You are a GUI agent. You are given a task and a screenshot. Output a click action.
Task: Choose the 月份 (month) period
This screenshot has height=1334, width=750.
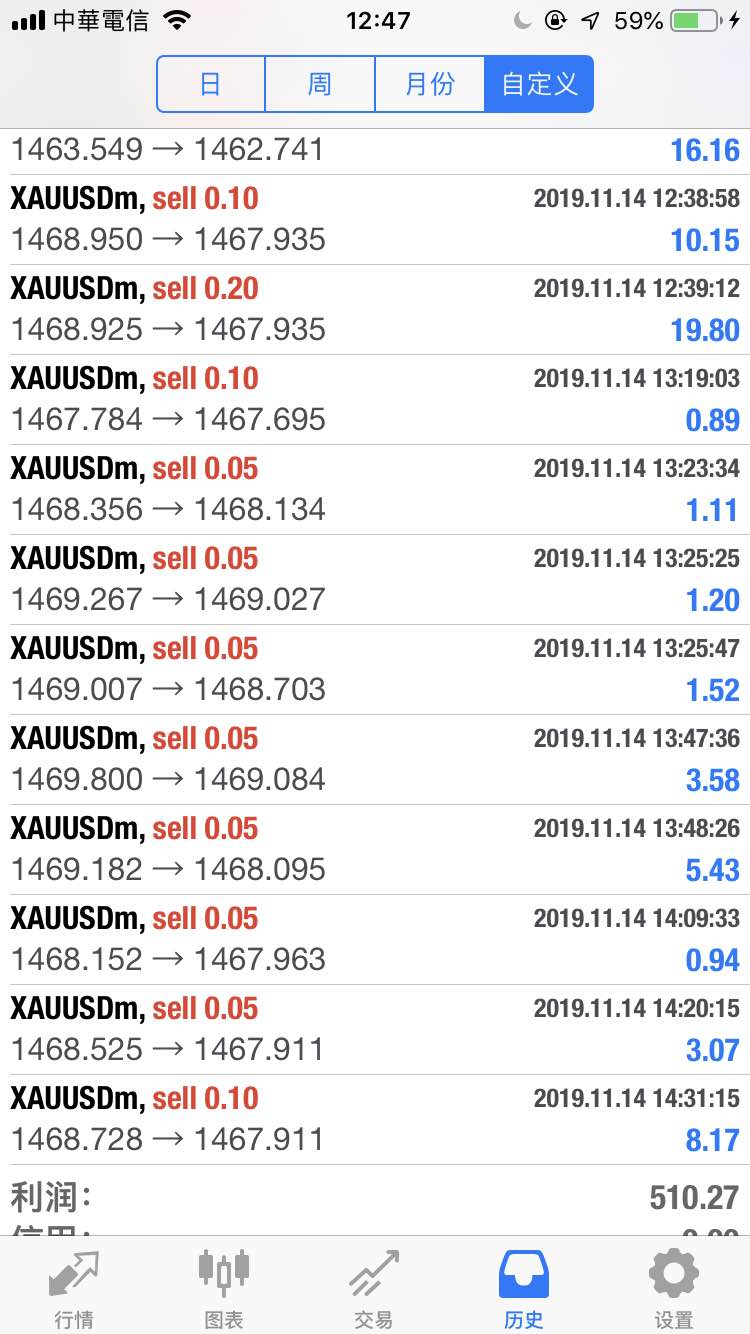point(430,84)
